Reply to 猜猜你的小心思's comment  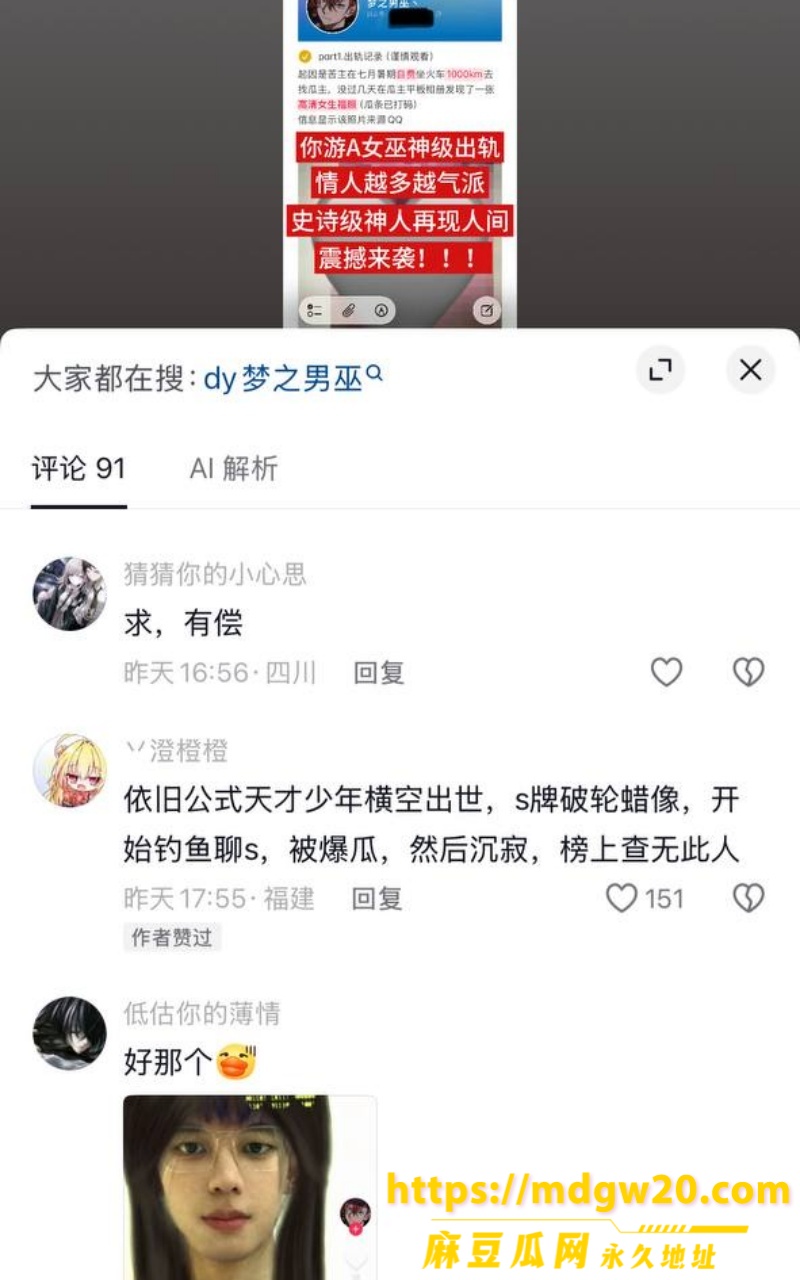click(x=378, y=673)
